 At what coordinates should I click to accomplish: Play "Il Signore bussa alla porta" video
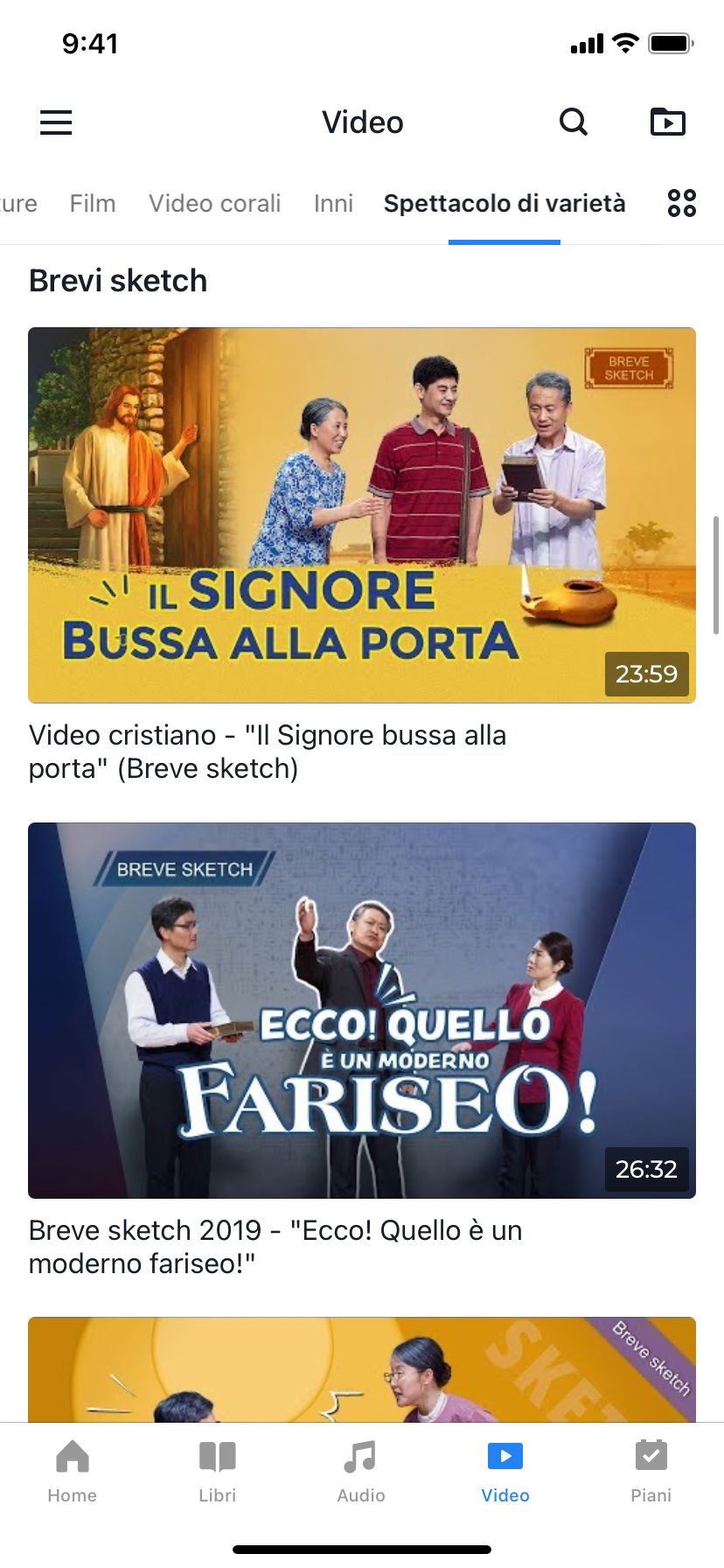point(362,514)
